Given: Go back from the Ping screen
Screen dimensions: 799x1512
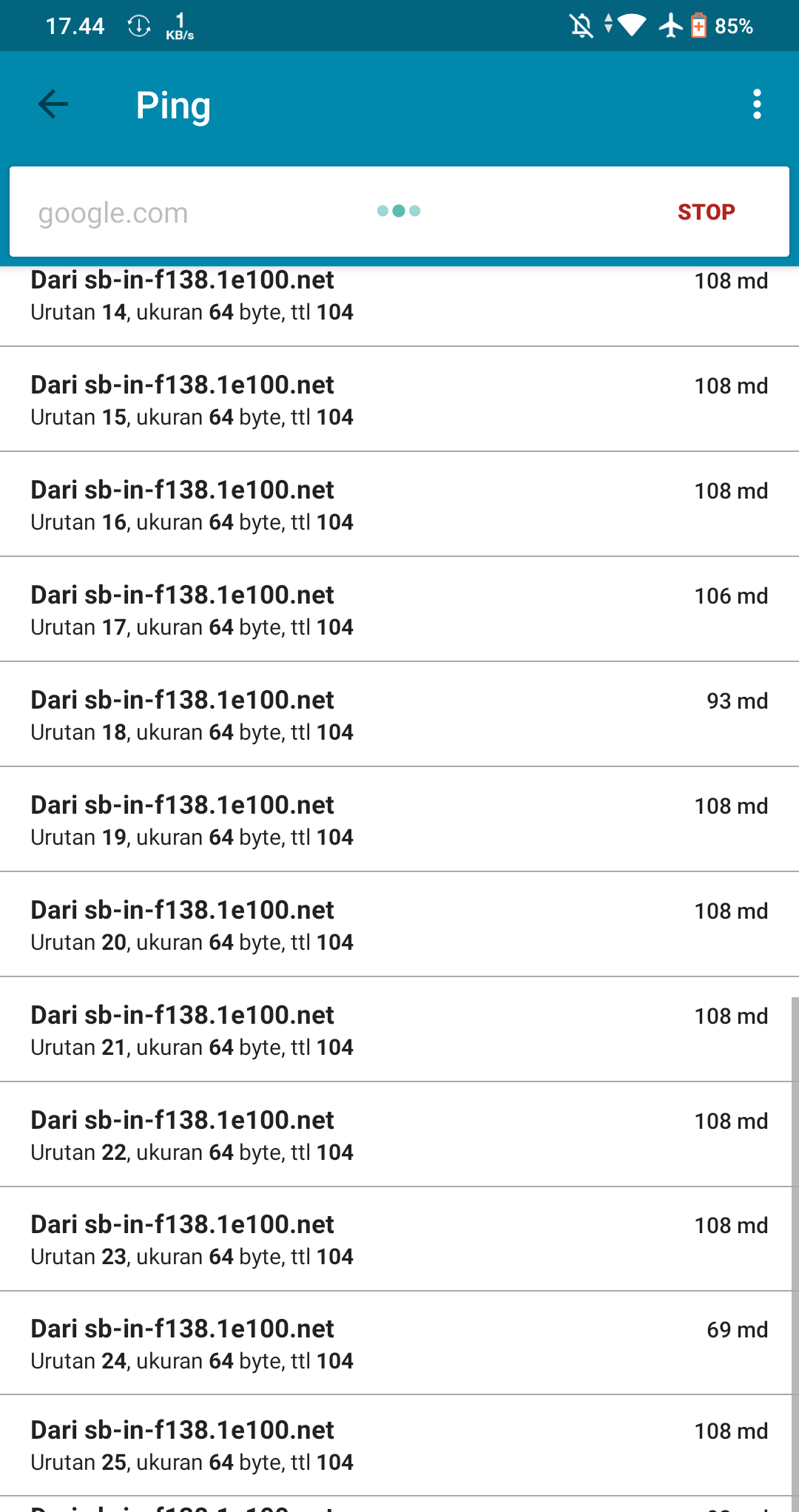Looking at the screenshot, I should pos(53,104).
